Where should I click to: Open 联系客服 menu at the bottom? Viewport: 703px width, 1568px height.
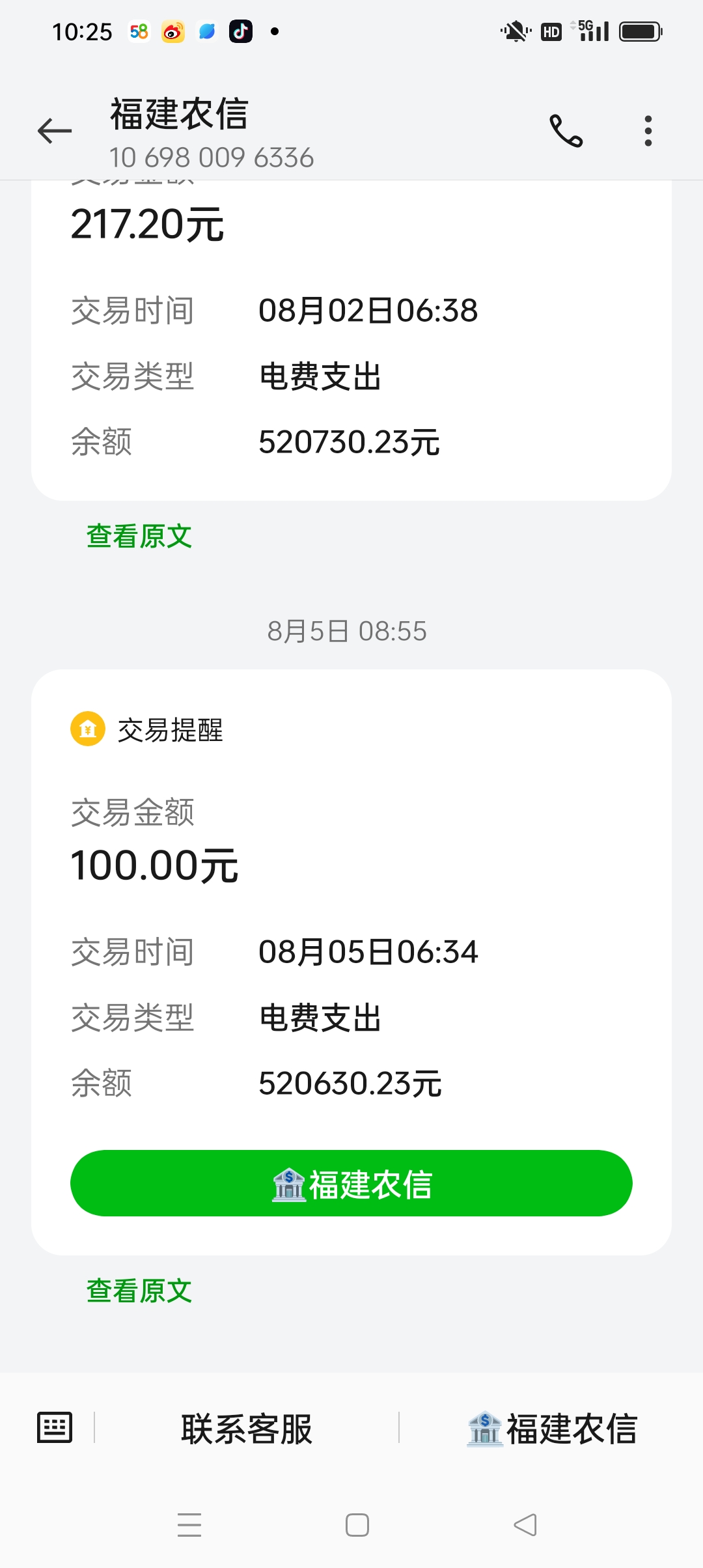click(x=247, y=1429)
